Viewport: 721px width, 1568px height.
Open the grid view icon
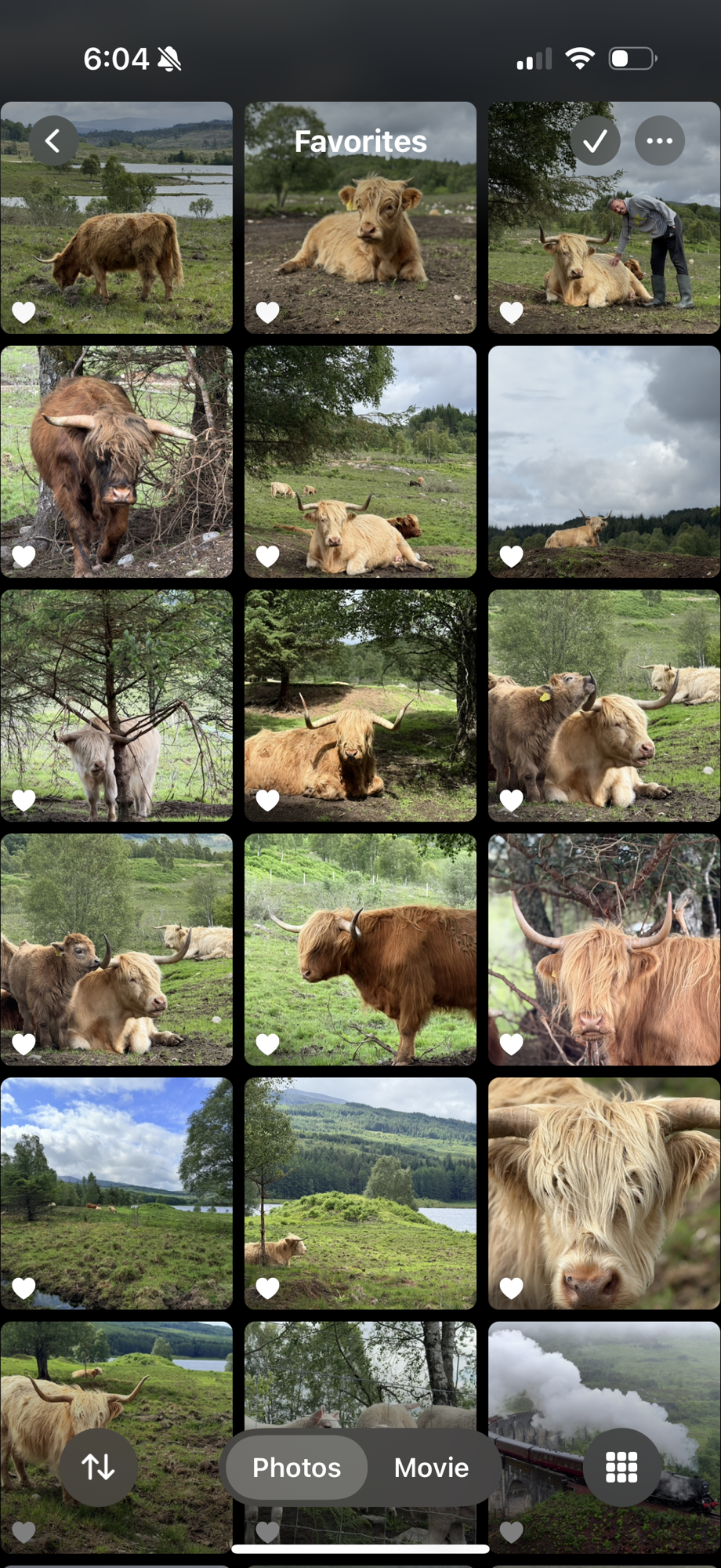[x=621, y=1468]
